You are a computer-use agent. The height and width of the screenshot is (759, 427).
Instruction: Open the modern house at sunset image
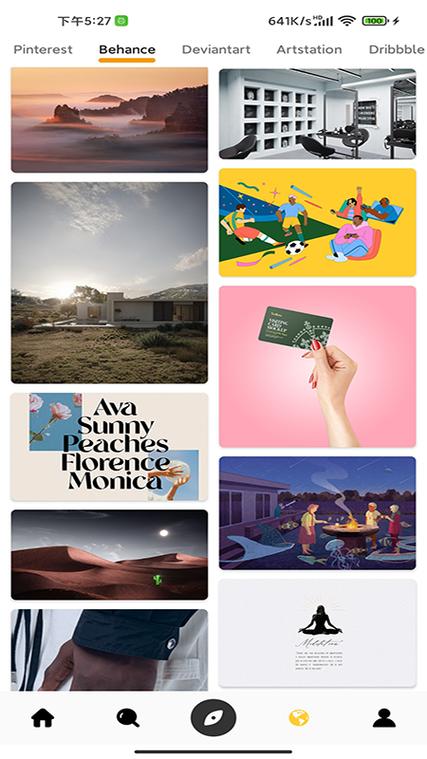point(109,283)
